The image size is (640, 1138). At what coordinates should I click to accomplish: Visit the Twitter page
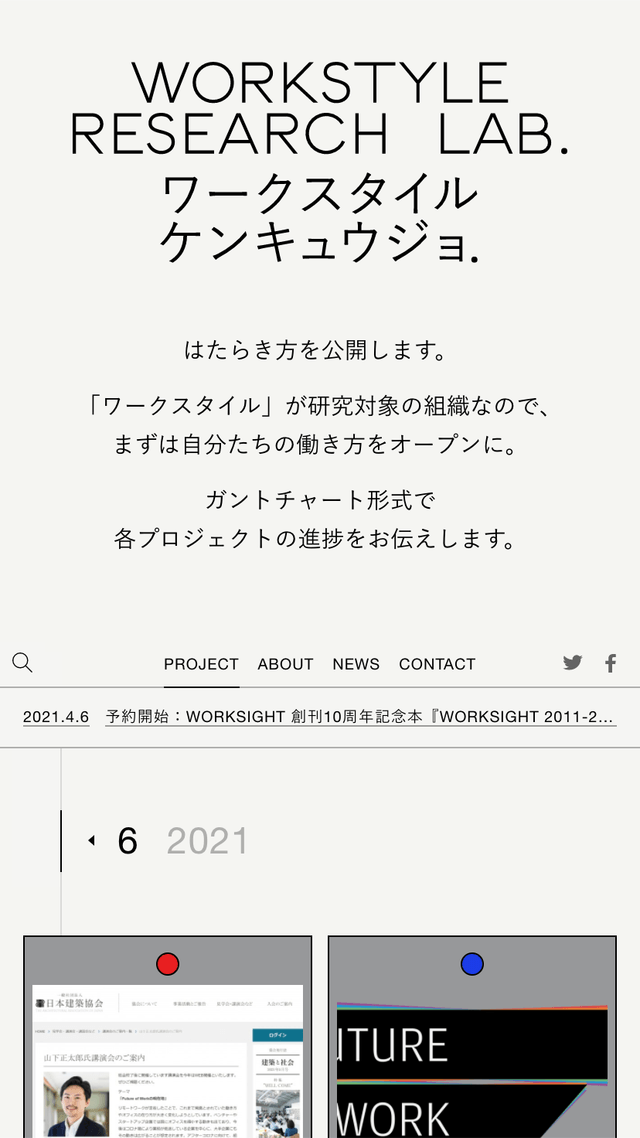(x=573, y=663)
